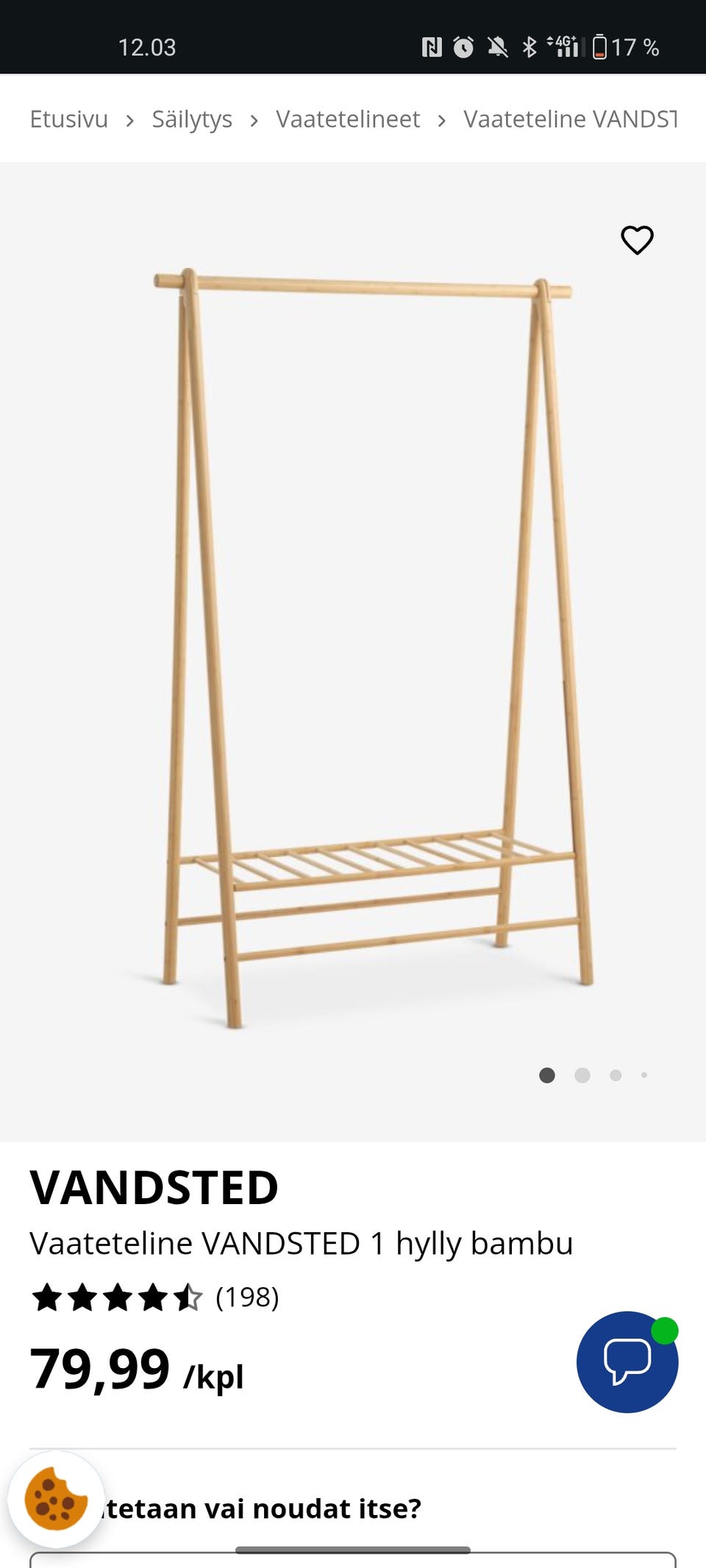Open the Säilytys breadcrumb category
Image resolution: width=706 pixels, height=1568 pixels.
(x=192, y=119)
